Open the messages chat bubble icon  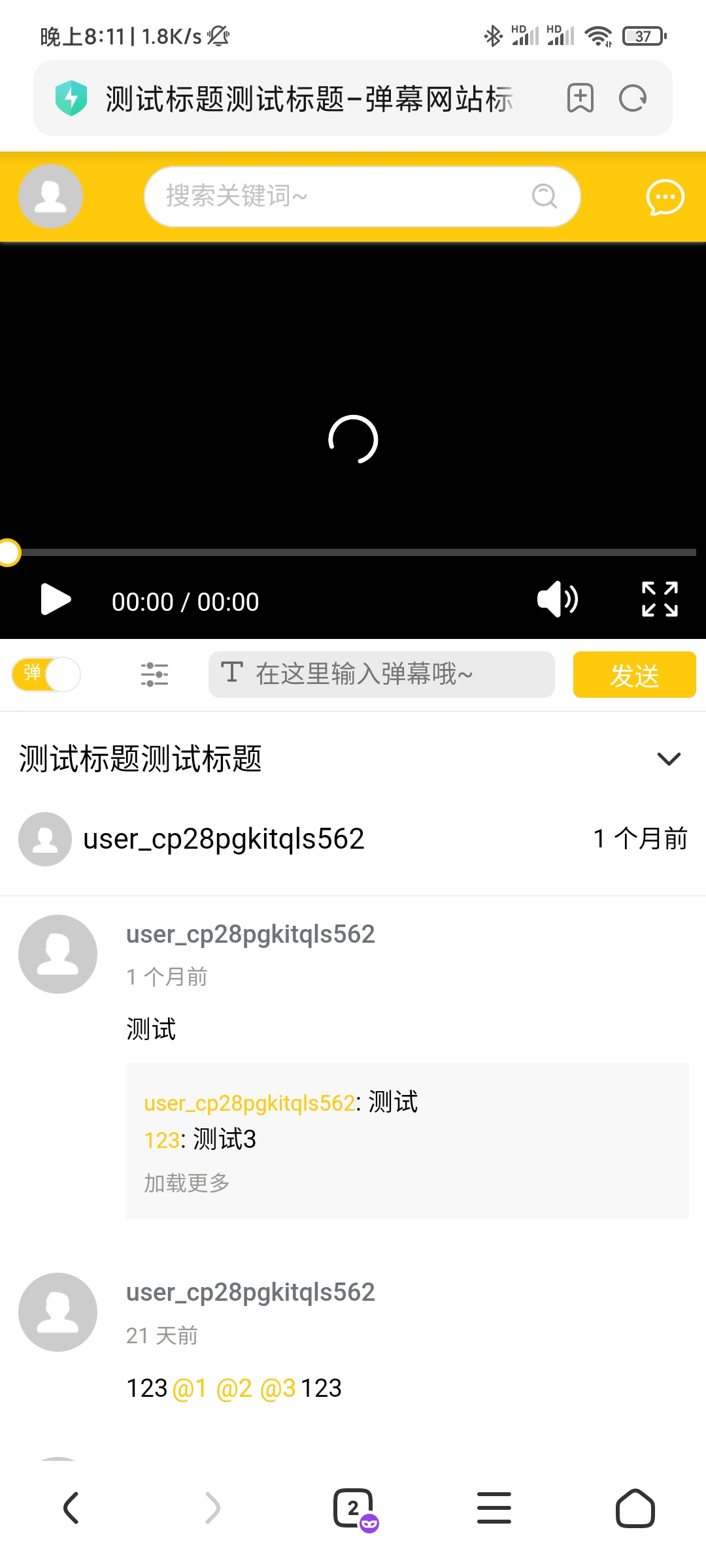pos(665,197)
